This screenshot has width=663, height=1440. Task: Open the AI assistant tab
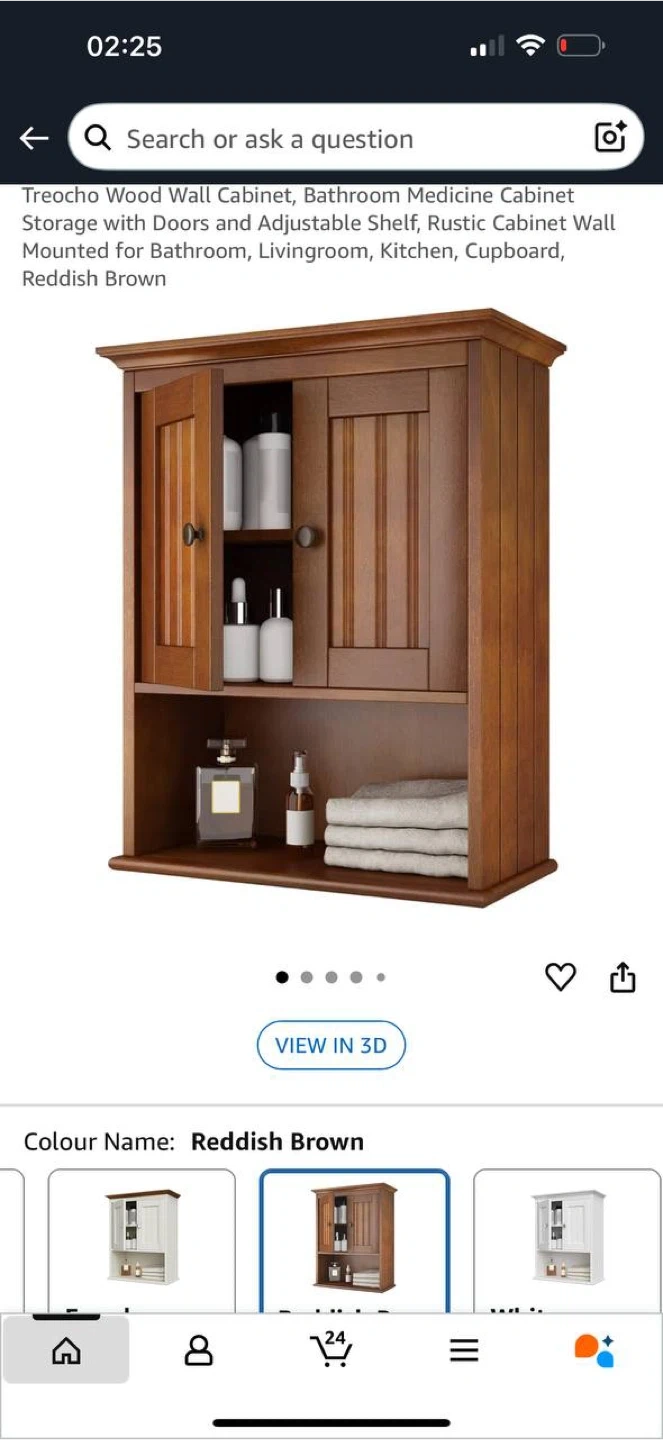pos(594,1351)
